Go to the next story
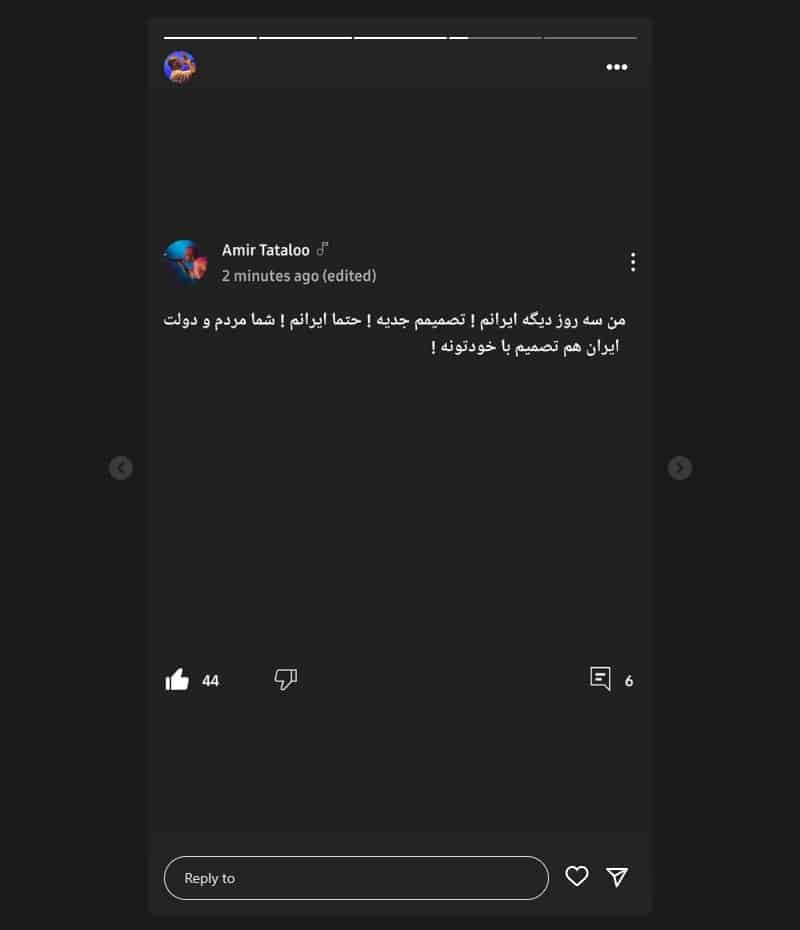Screen dimensions: 800x930 tap(680, 468)
